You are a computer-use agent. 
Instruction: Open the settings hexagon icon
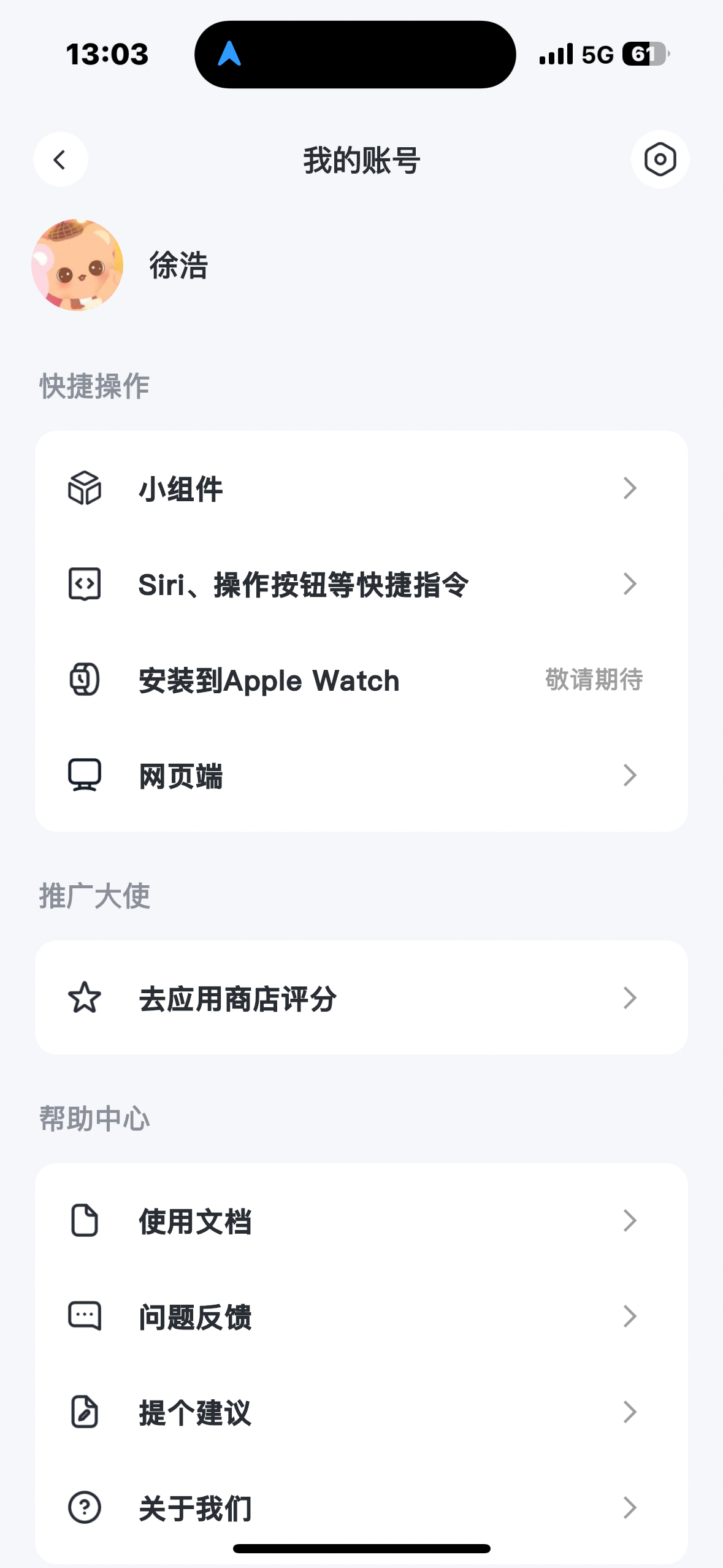660,159
